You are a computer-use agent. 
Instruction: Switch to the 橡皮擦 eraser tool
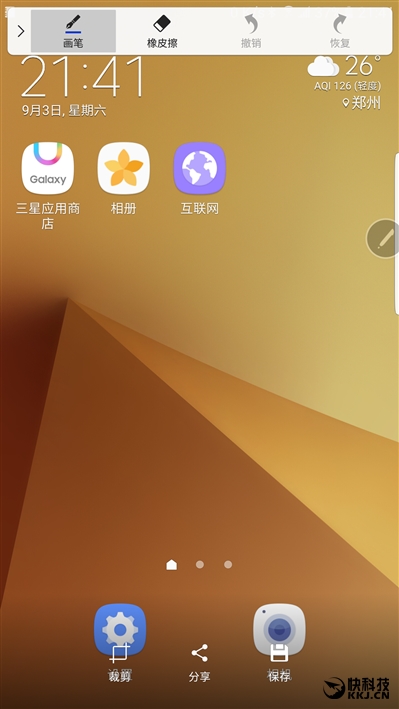162,31
